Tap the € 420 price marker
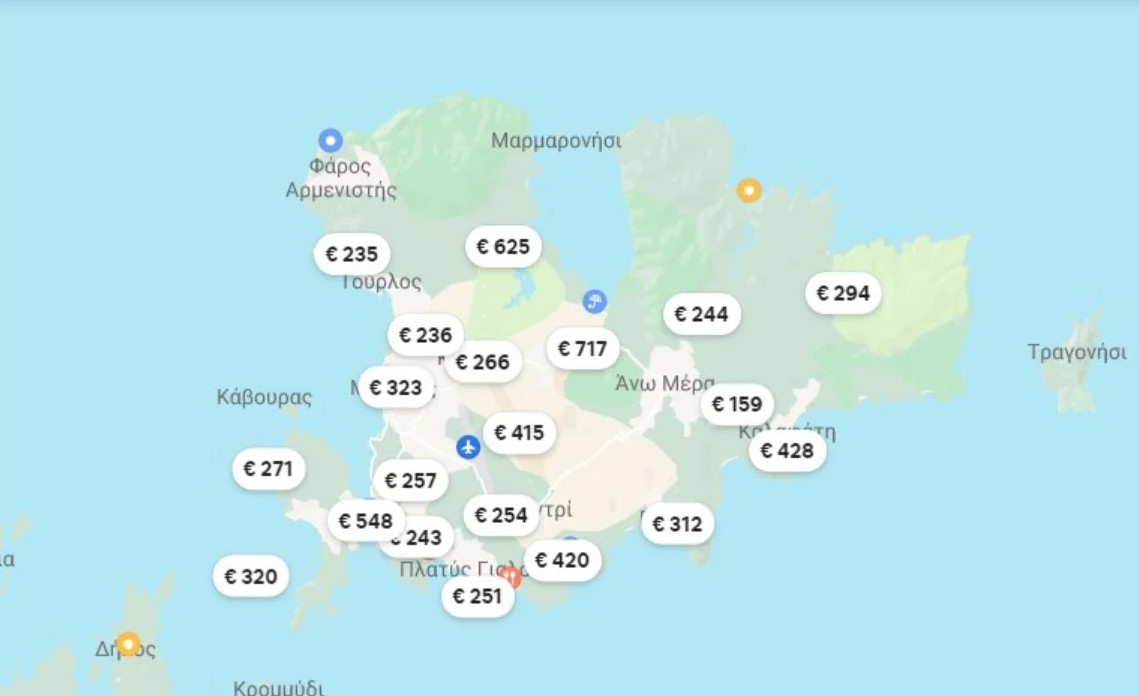This screenshot has height=696, width=1139. point(562,560)
